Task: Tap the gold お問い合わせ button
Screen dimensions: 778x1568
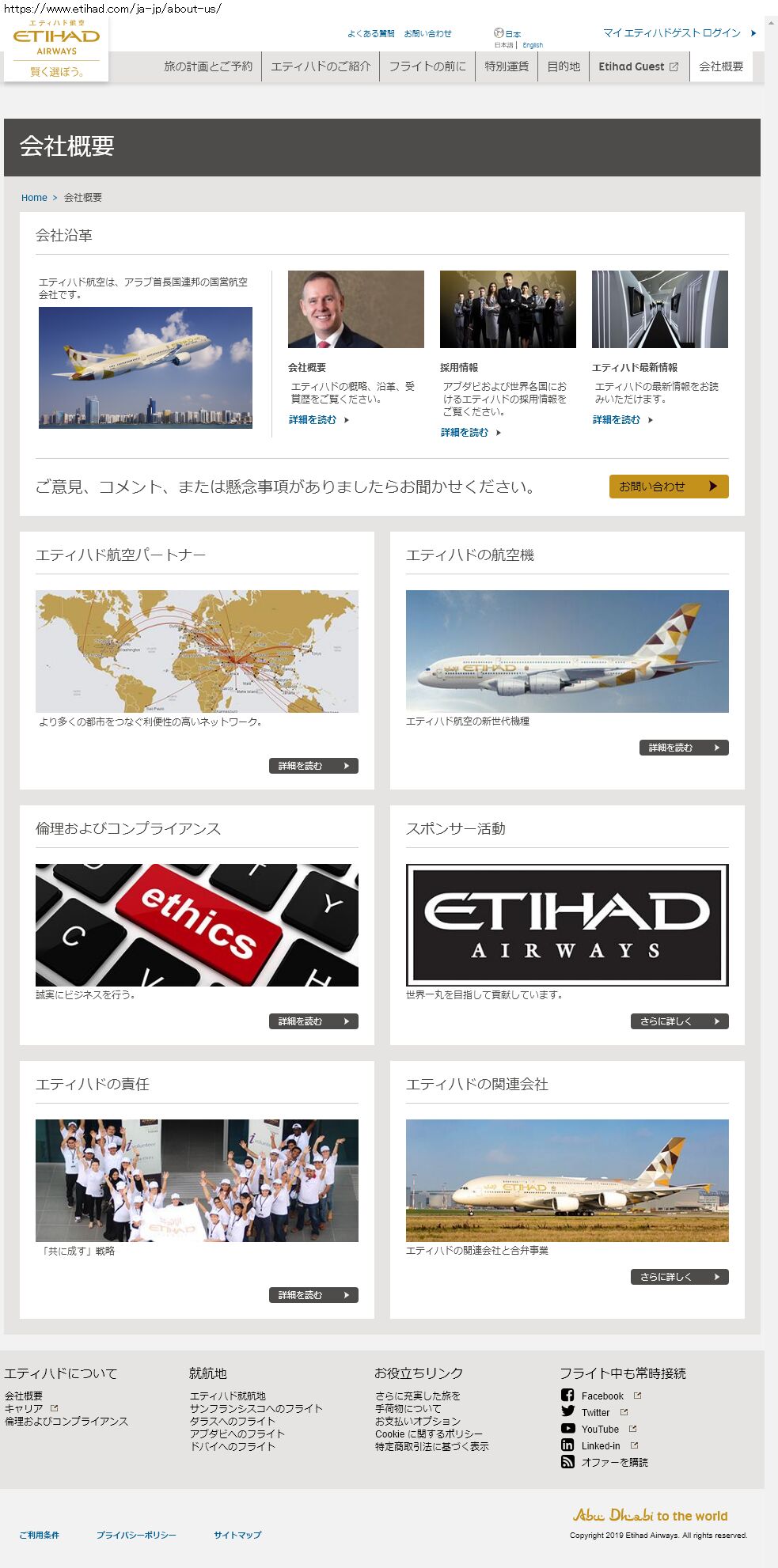Action: click(668, 487)
